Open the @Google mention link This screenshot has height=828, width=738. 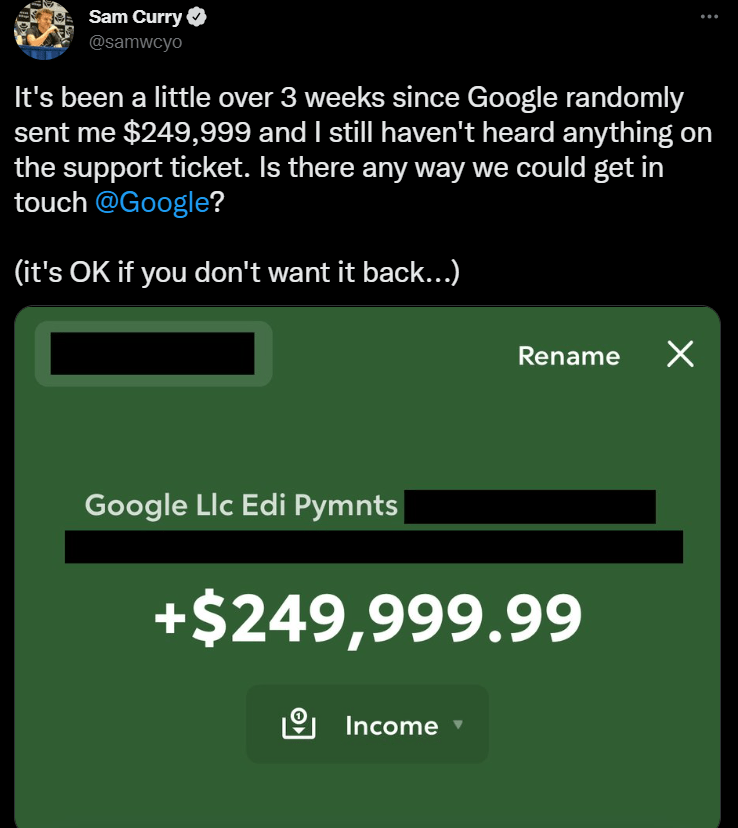pyautogui.click(x=152, y=202)
